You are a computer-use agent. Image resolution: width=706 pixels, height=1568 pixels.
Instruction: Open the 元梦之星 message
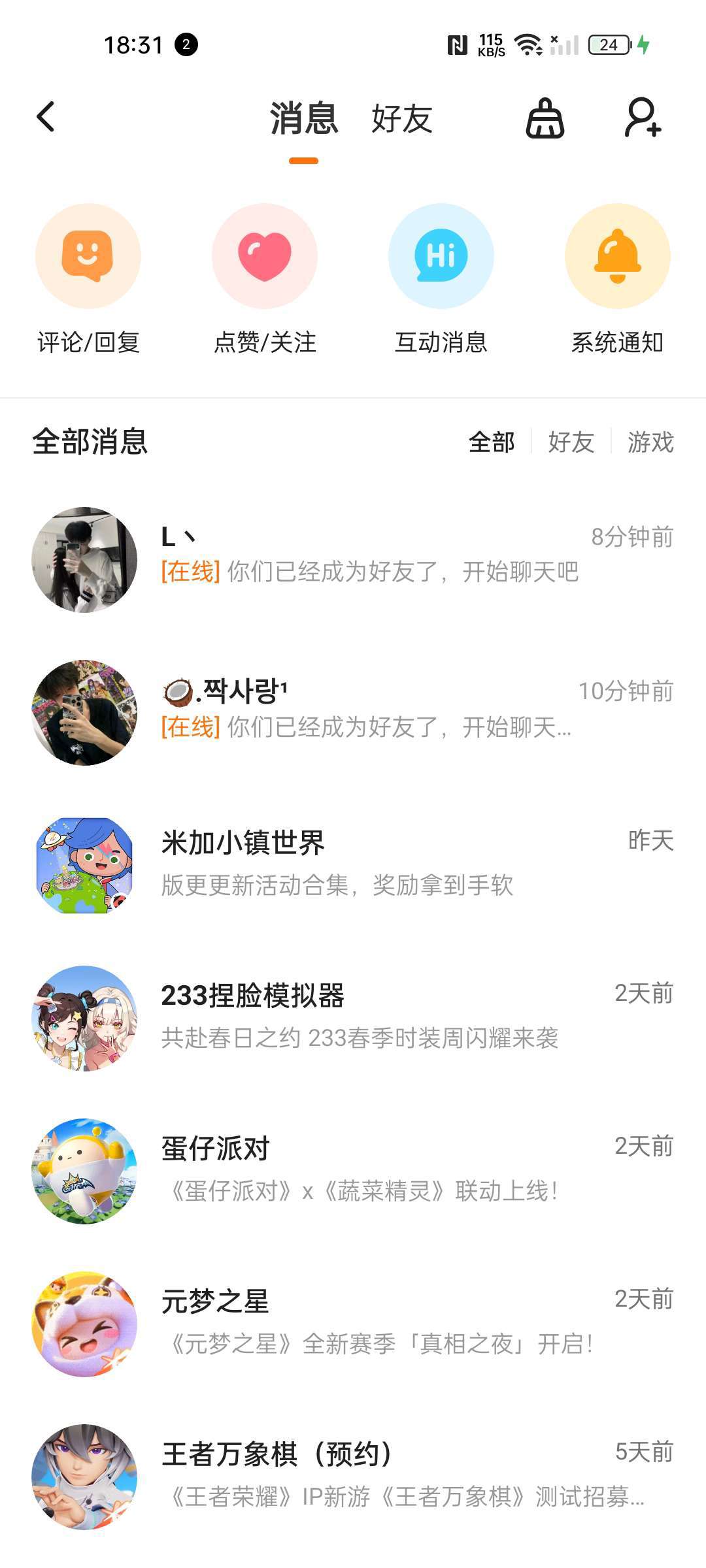click(353, 1324)
